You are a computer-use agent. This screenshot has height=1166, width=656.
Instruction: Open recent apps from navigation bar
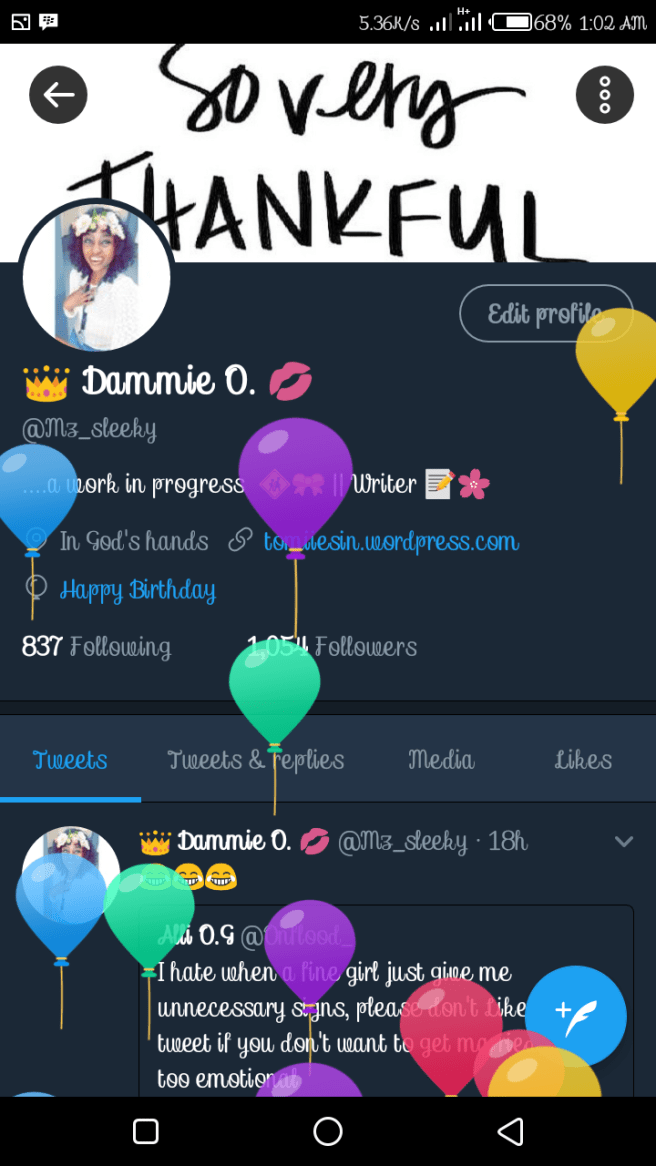coord(146,1131)
